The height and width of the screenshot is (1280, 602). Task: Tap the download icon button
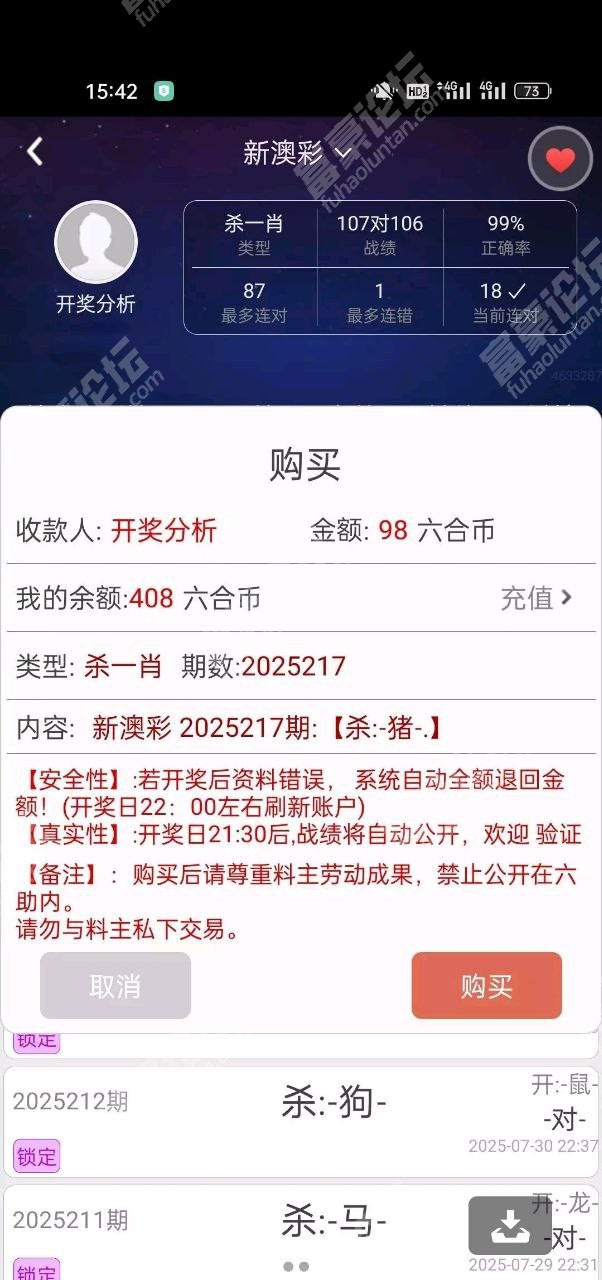click(x=510, y=1226)
